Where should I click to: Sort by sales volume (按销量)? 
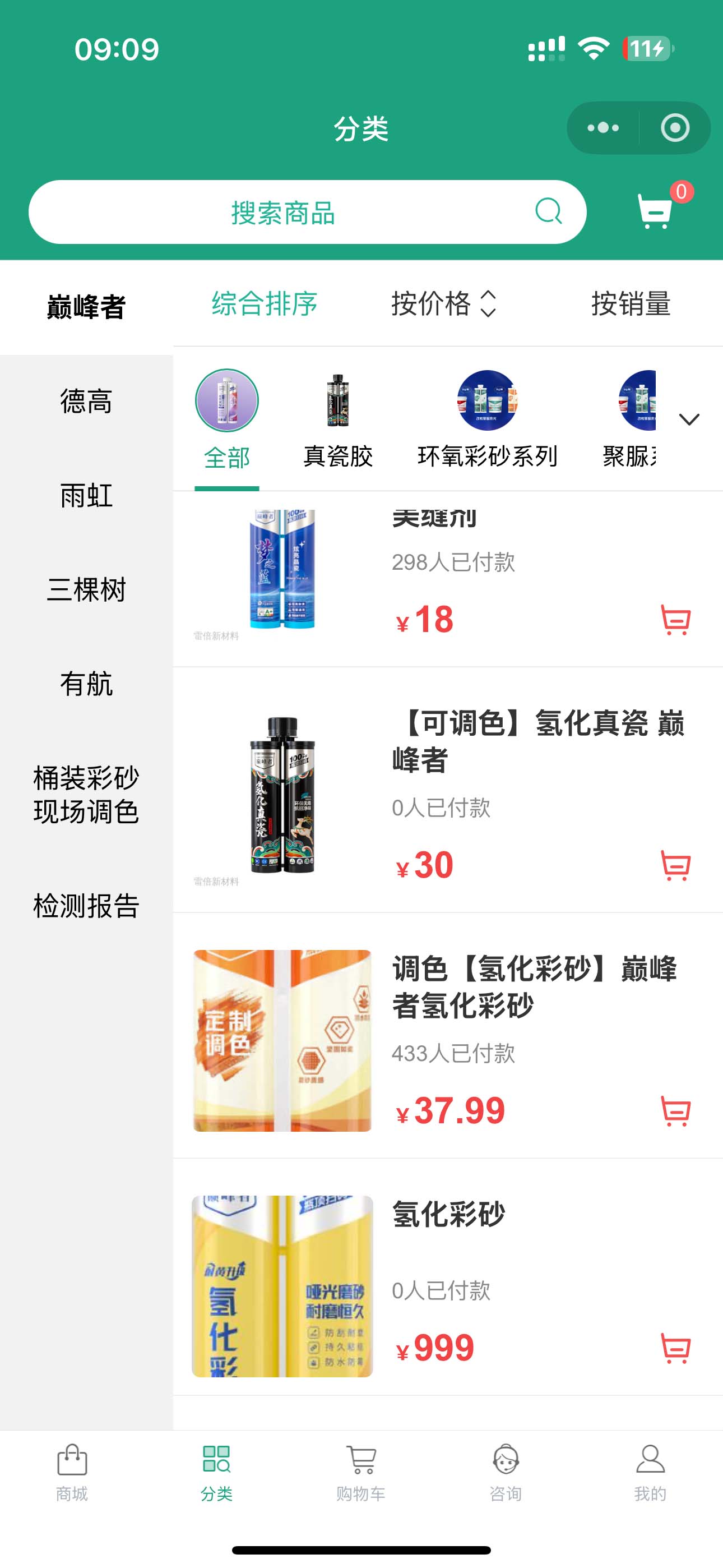point(631,303)
